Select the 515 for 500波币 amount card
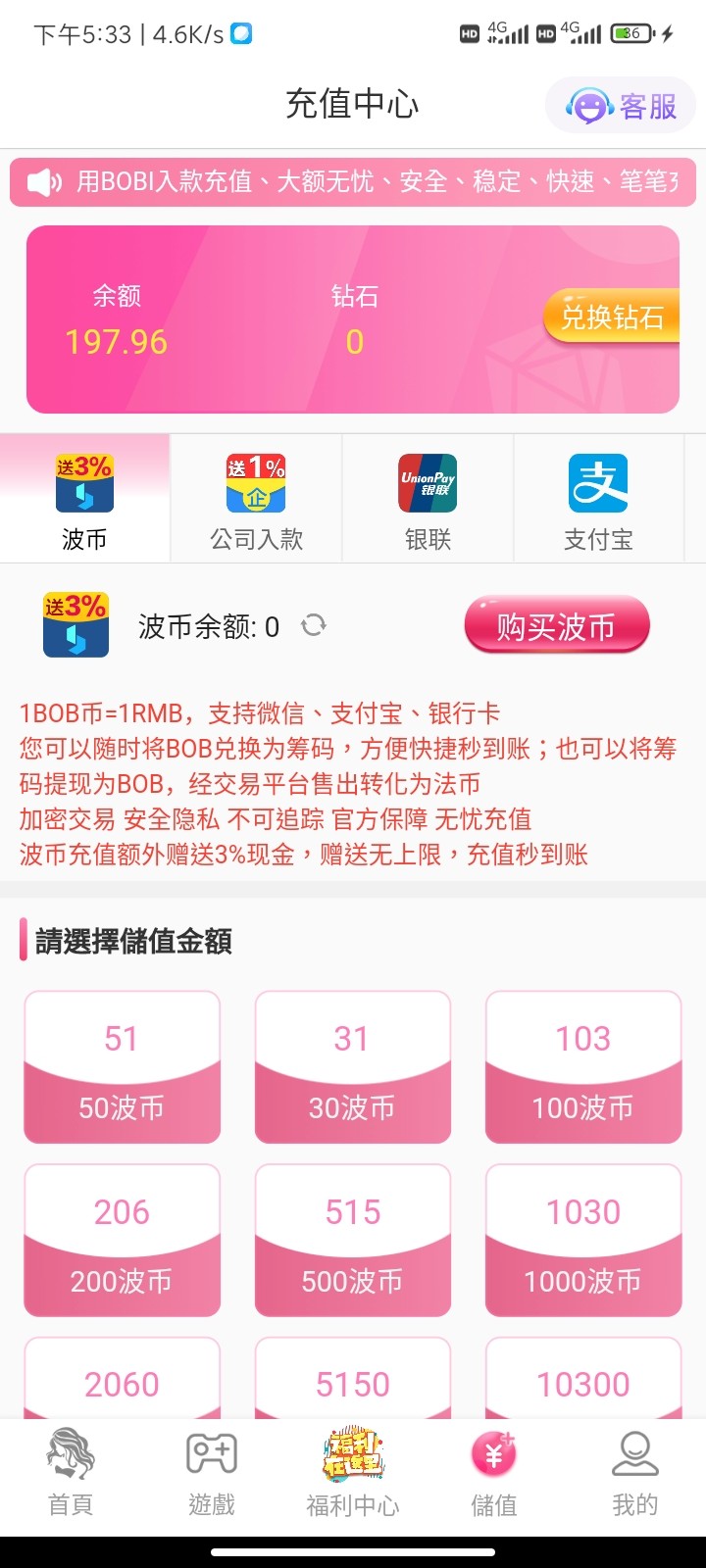Viewport: 706px width, 1568px height. [352, 1240]
